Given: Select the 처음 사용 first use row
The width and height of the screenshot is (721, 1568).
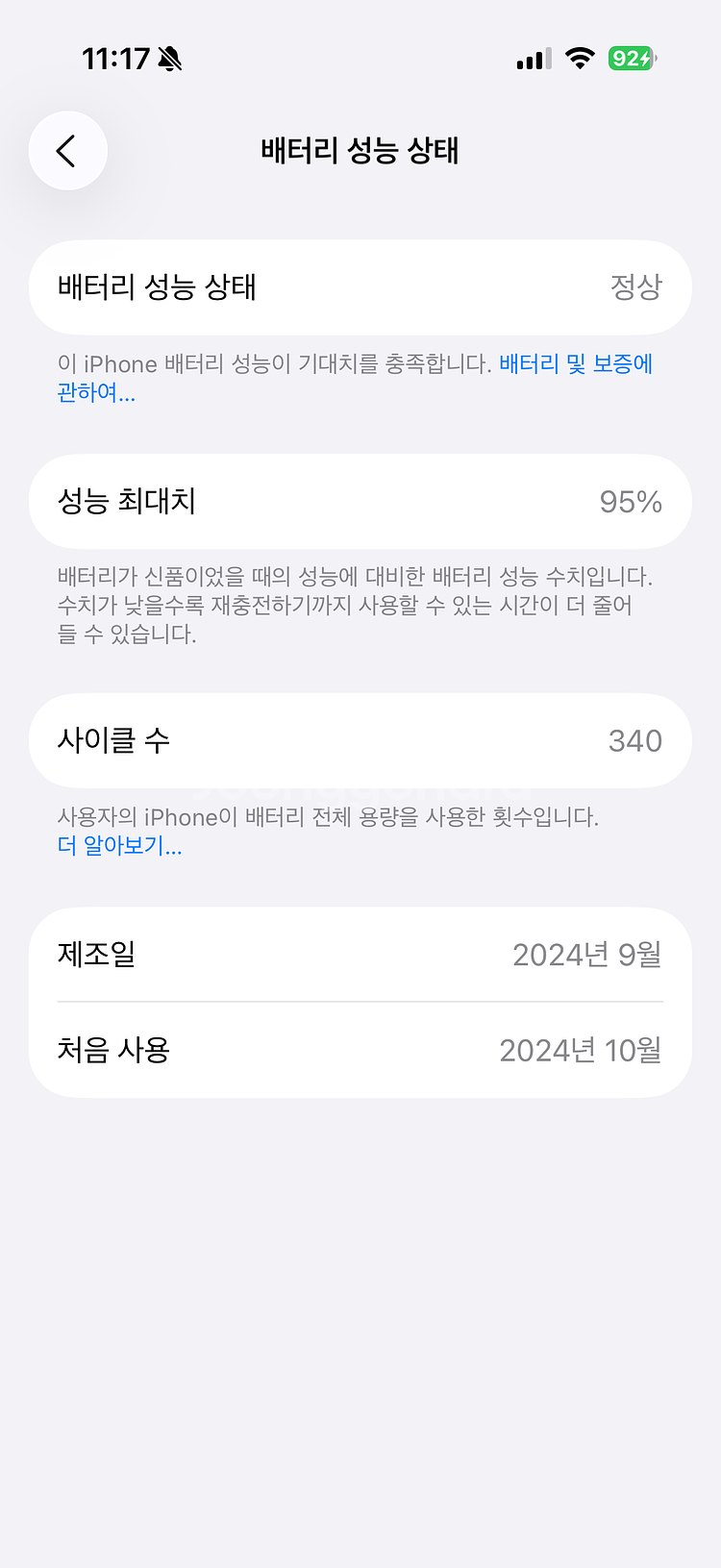Looking at the screenshot, I should (x=360, y=1050).
